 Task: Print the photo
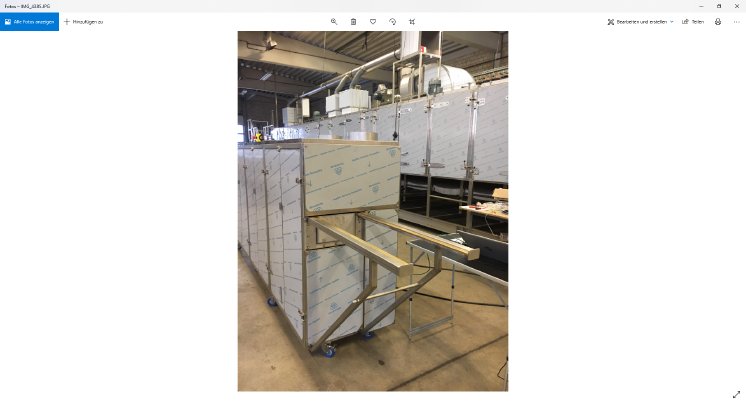coord(718,21)
